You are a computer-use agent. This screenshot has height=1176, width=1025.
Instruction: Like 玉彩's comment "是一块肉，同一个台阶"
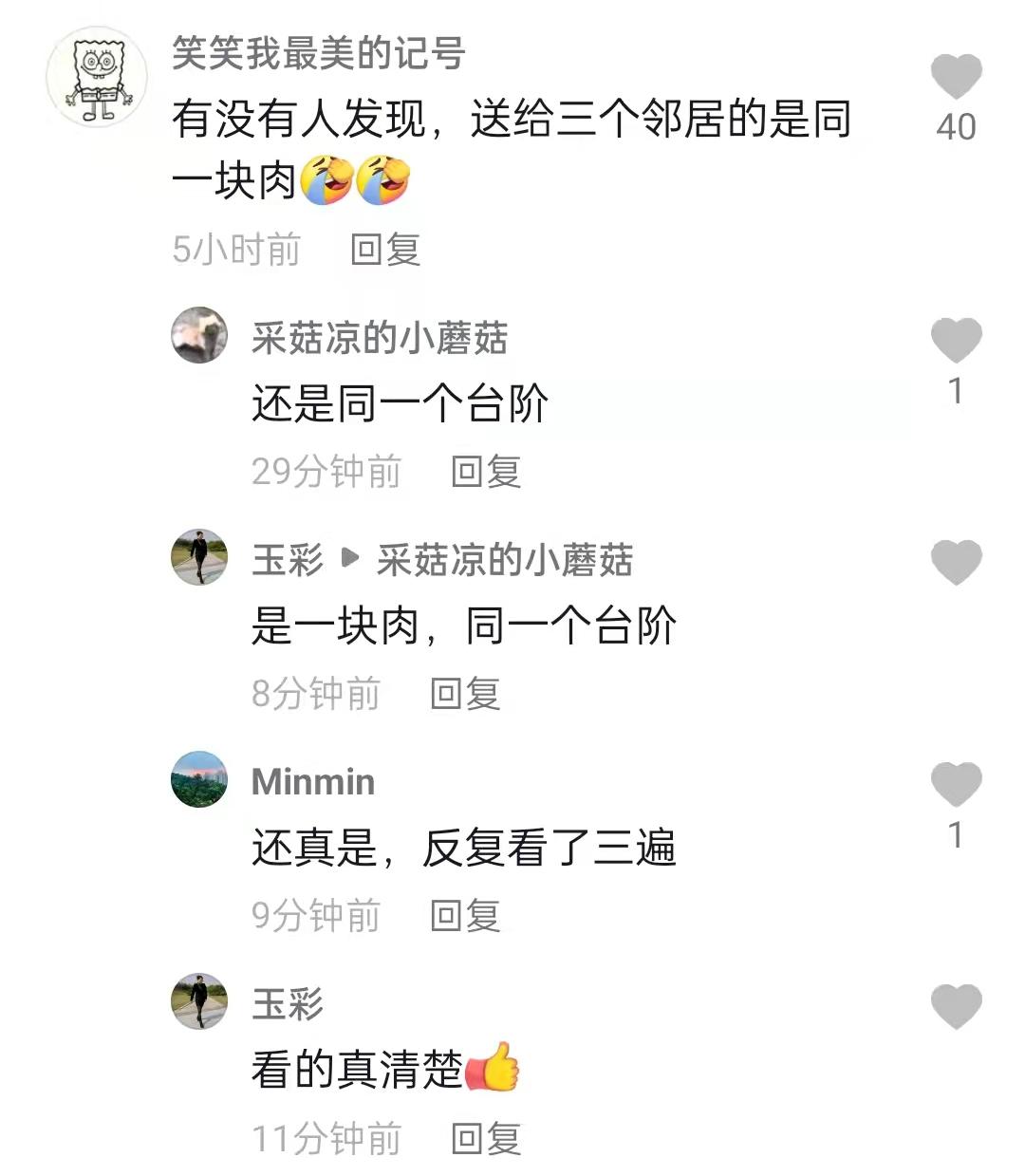tap(956, 562)
